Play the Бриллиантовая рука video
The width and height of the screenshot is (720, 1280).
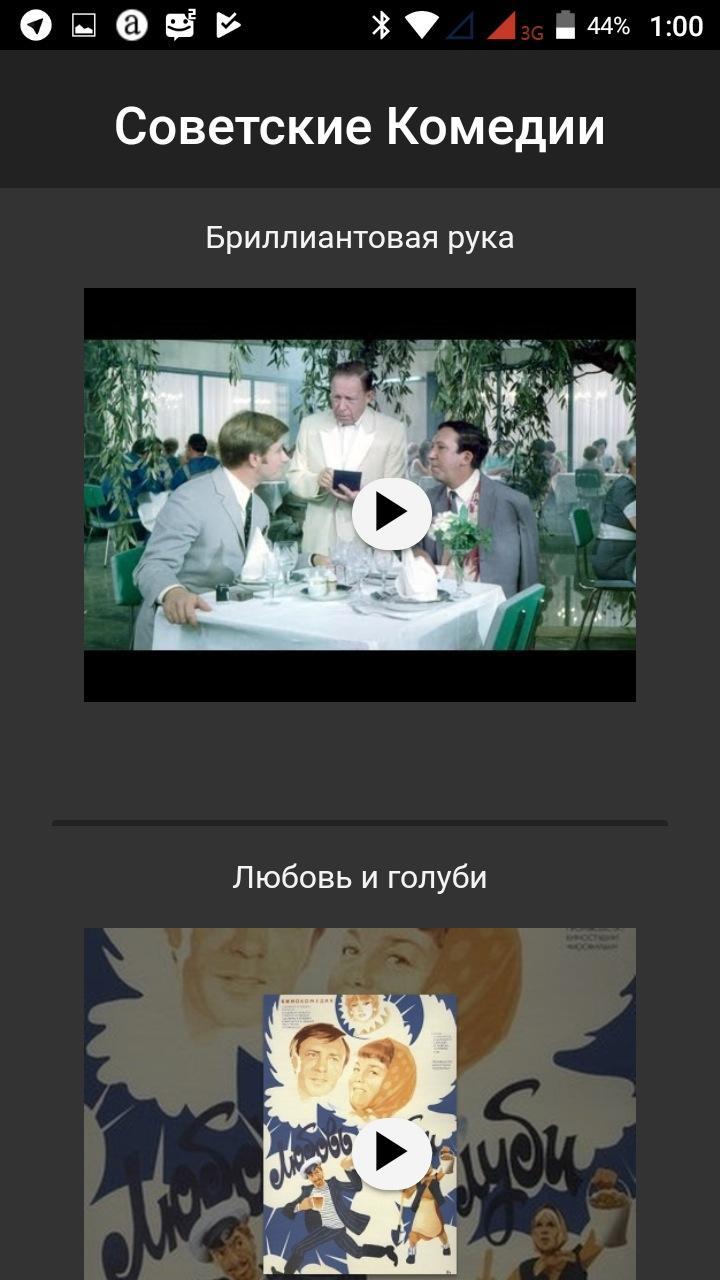(391, 513)
